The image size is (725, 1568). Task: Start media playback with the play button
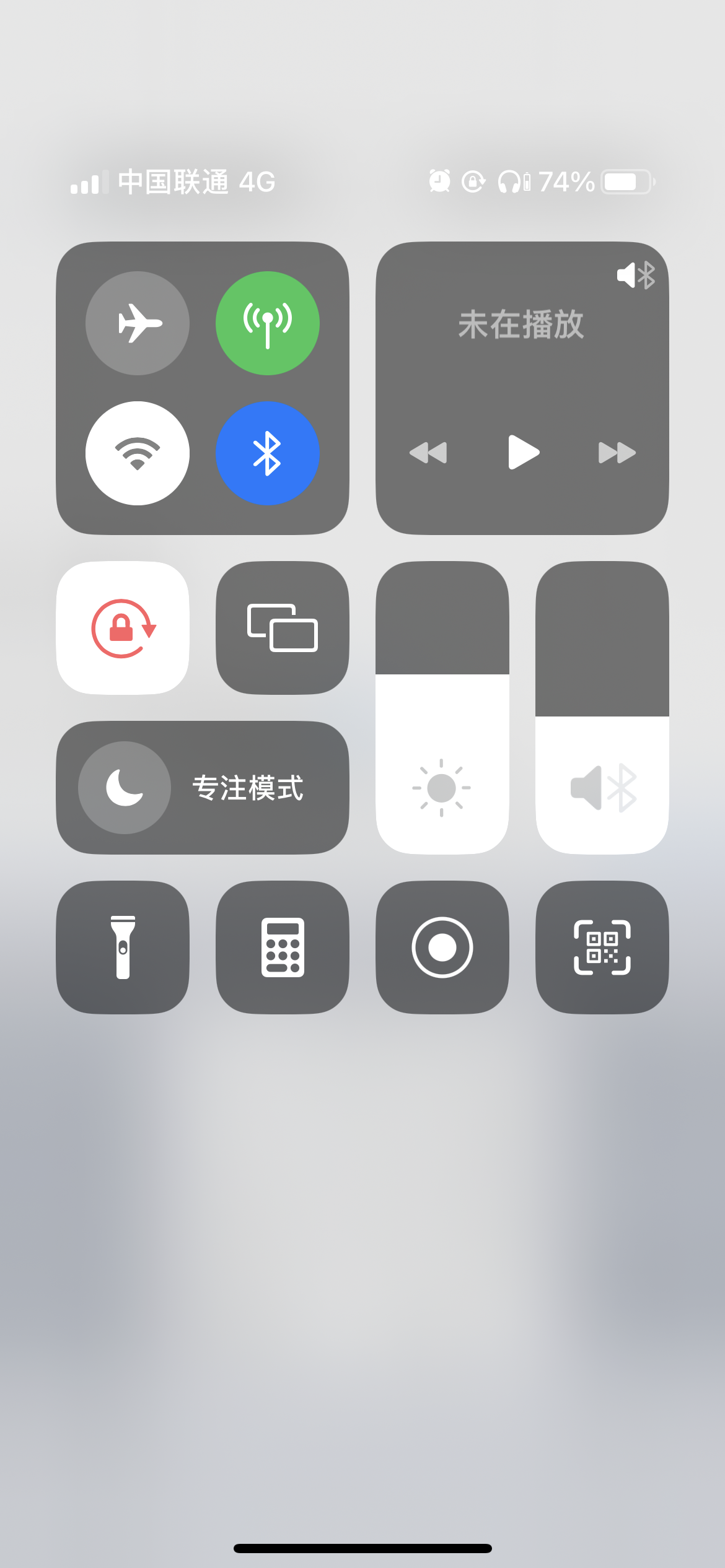coord(523,453)
